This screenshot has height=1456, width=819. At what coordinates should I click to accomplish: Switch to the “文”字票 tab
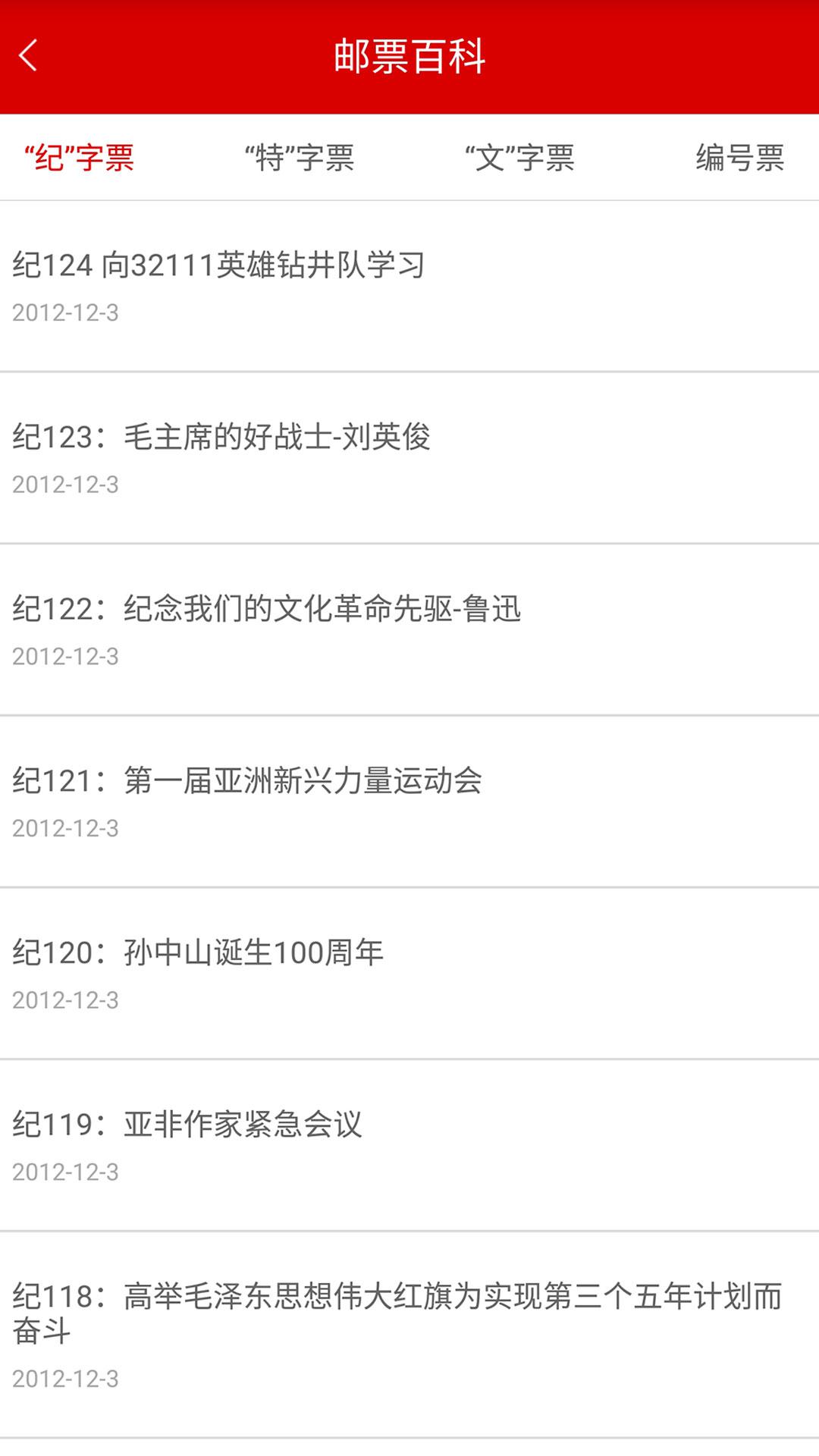click(519, 158)
